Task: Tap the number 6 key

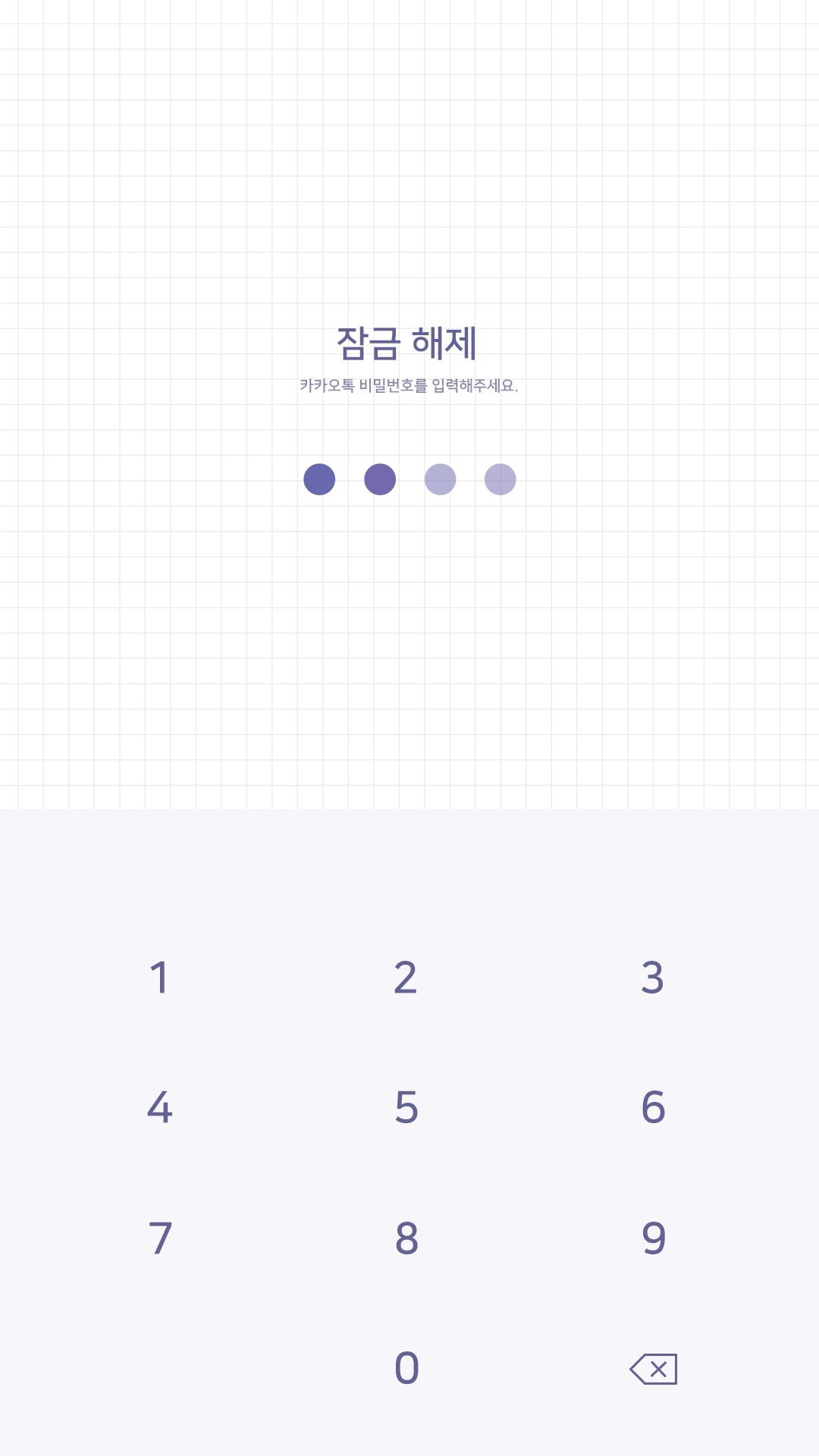Action: (x=653, y=1107)
